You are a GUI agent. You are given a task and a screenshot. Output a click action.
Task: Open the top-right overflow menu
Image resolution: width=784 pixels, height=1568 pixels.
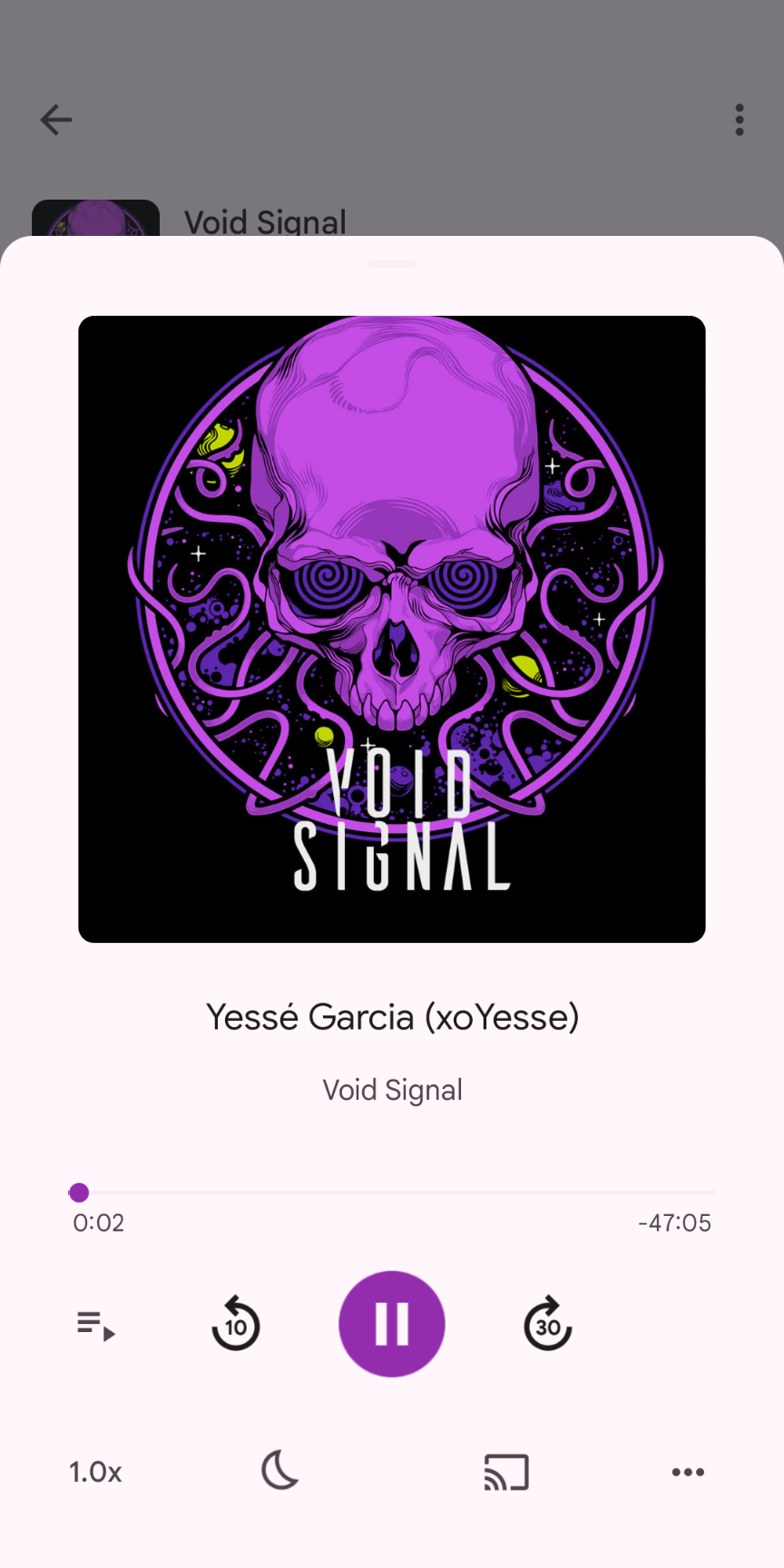(740, 120)
